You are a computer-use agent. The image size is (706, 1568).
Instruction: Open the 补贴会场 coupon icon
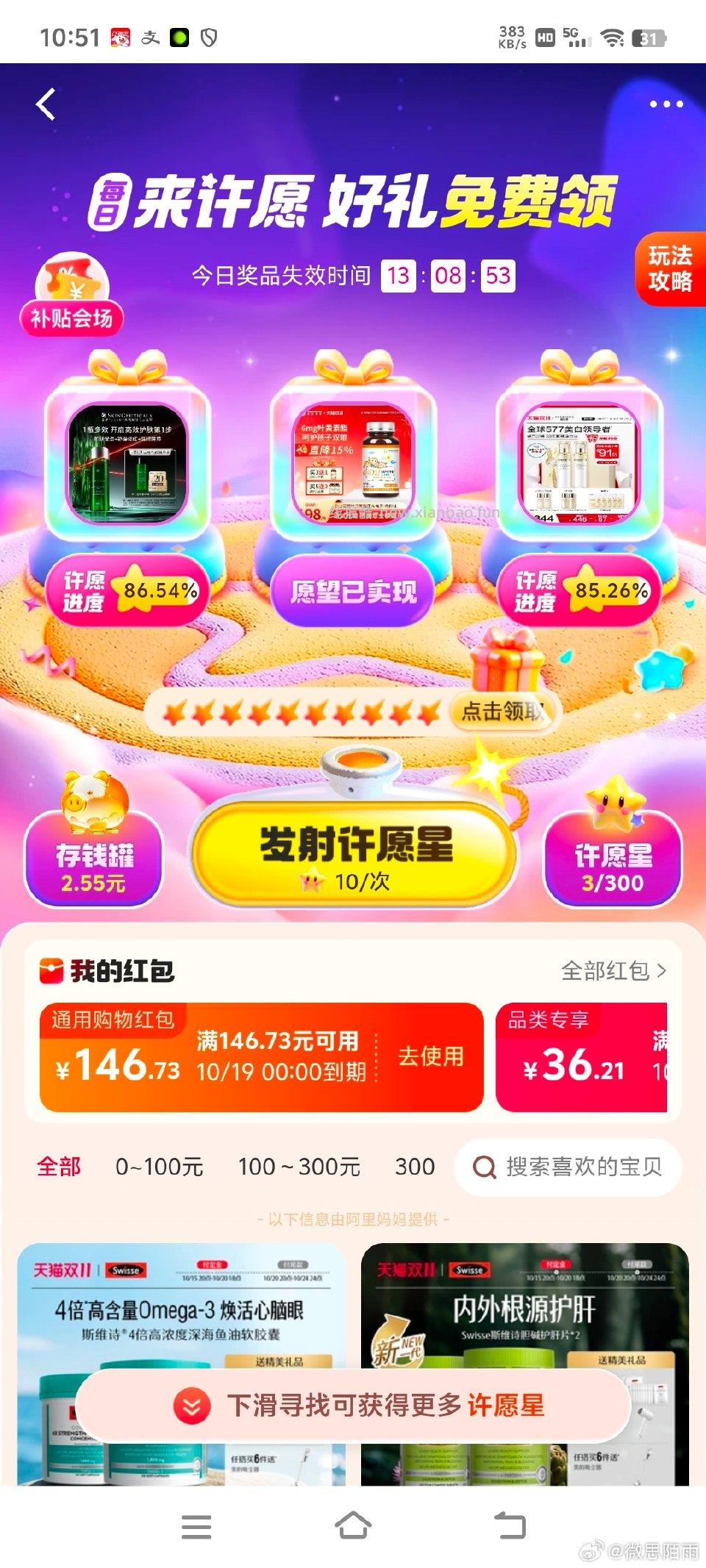click(x=71, y=290)
